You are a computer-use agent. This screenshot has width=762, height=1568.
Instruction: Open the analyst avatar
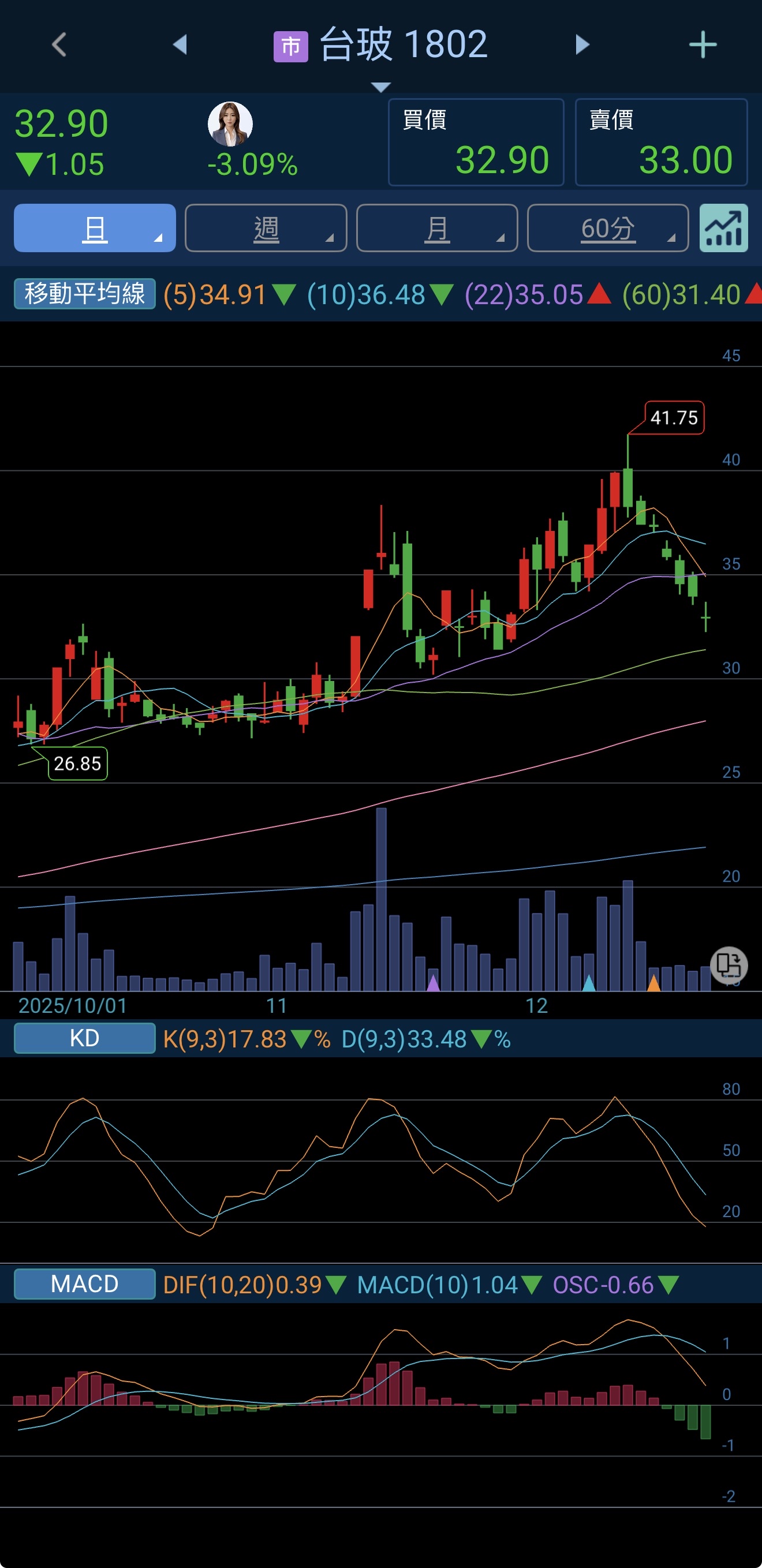pos(230,124)
